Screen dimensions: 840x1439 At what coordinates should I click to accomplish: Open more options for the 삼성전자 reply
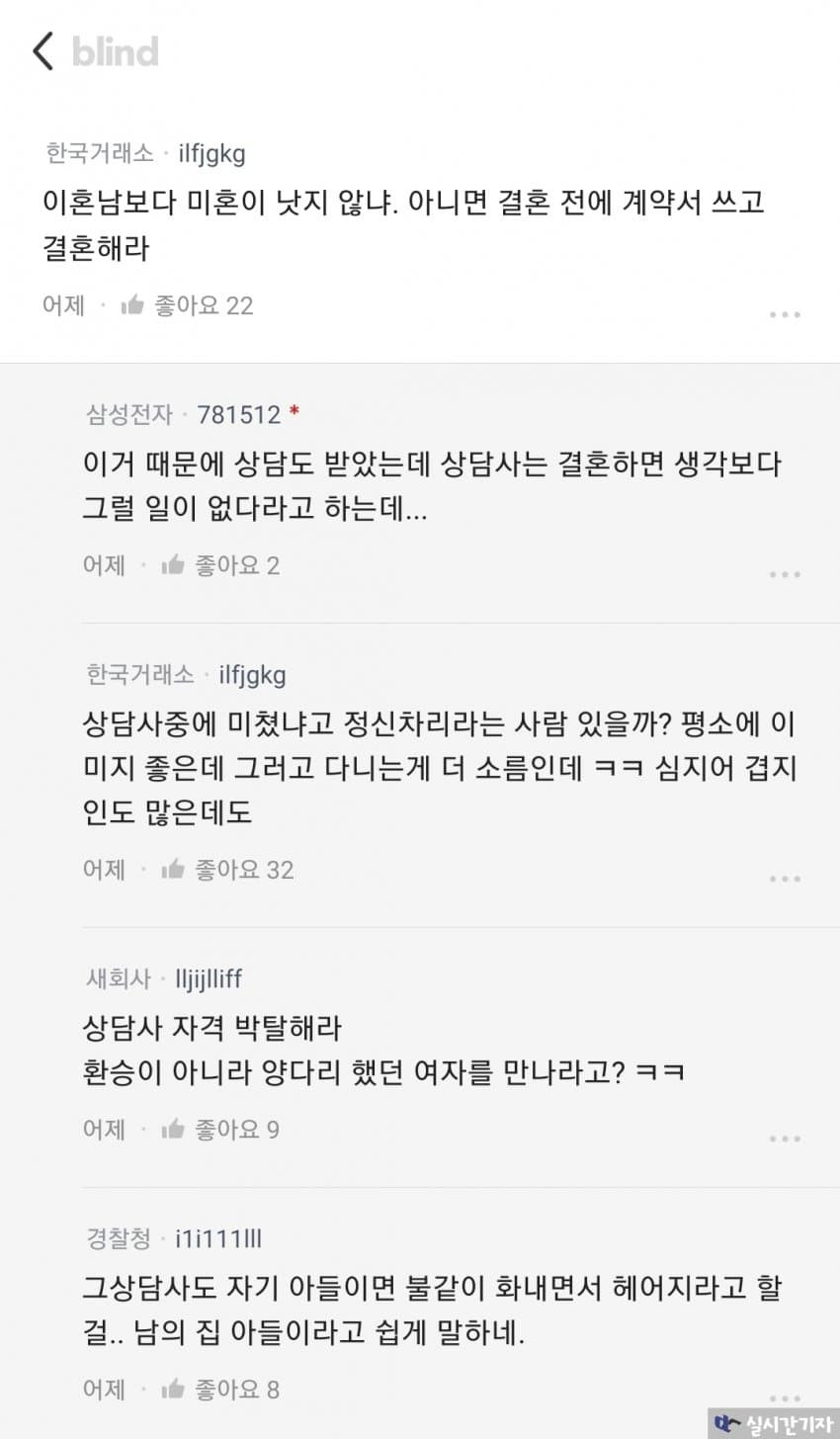click(785, 574)
